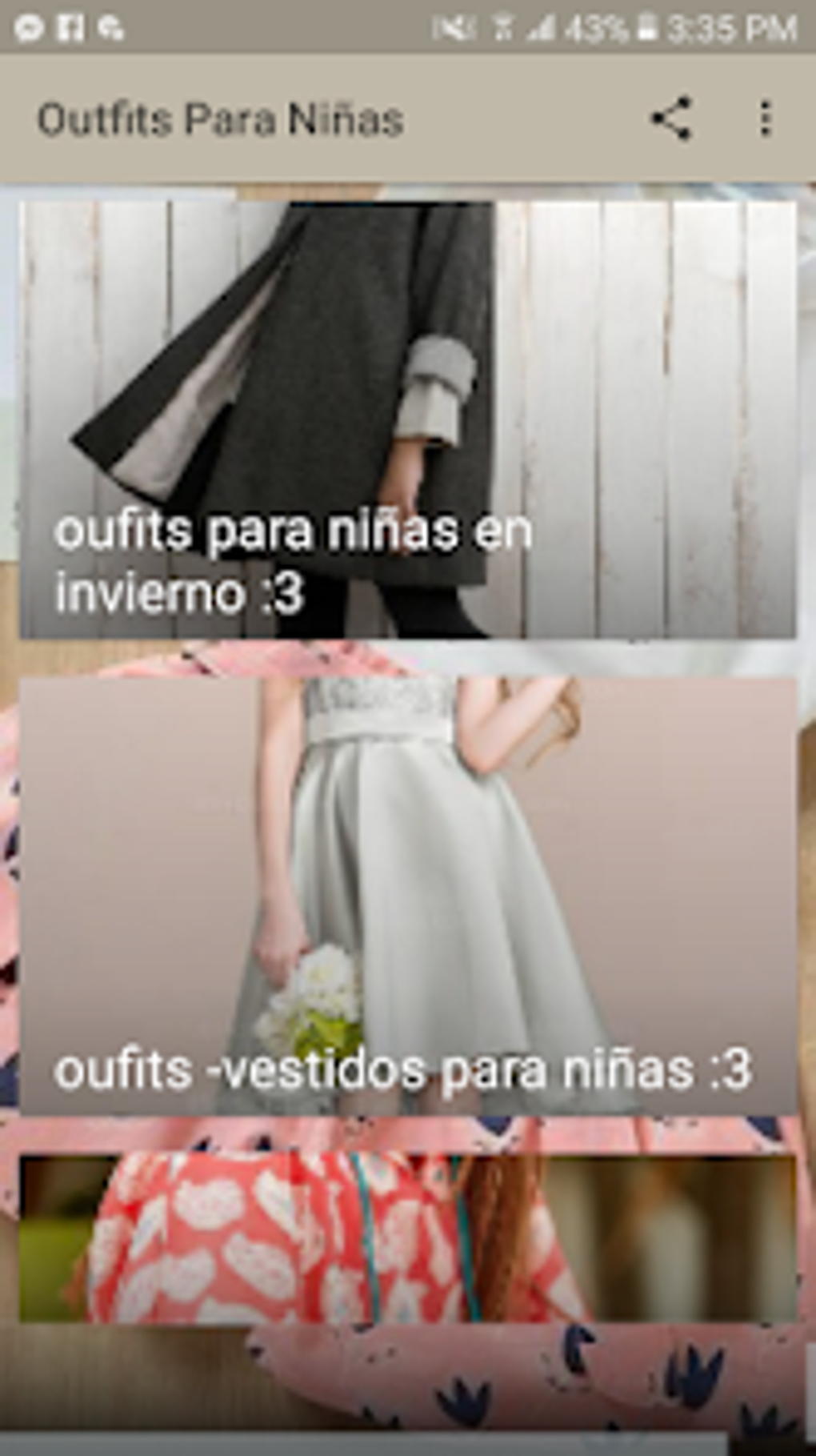Open the oufits -vestidos para niñas card
The height and width of the screenshot is (1456, 816).
point(408,895)
